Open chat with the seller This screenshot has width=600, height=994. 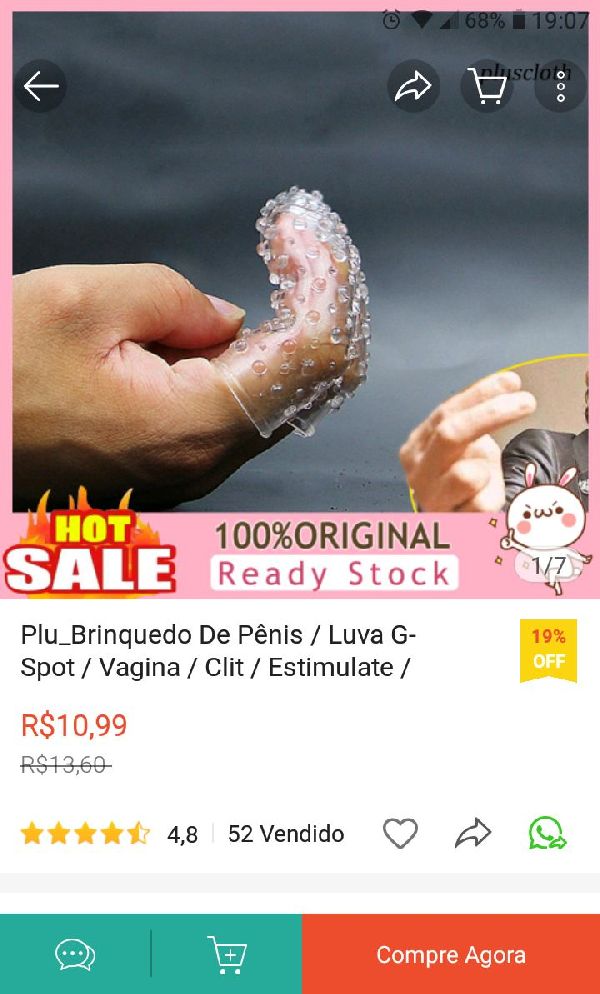tap(75, 954)
